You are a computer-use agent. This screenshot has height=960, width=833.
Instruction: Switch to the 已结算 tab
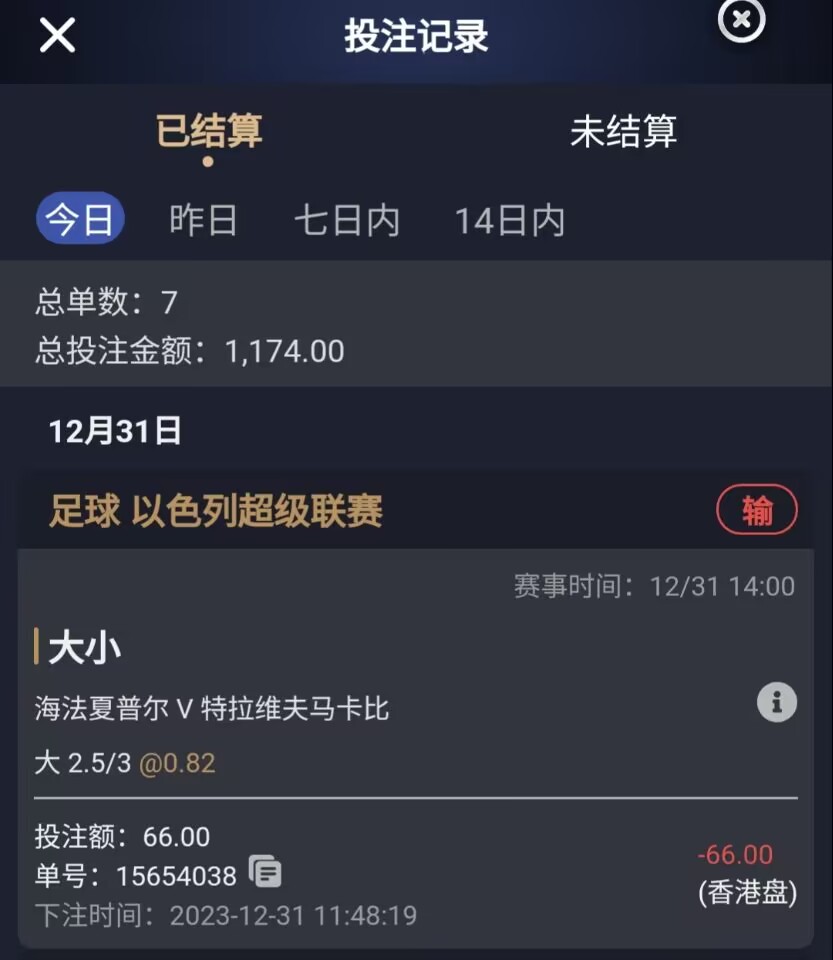click(x=209, y=132)
